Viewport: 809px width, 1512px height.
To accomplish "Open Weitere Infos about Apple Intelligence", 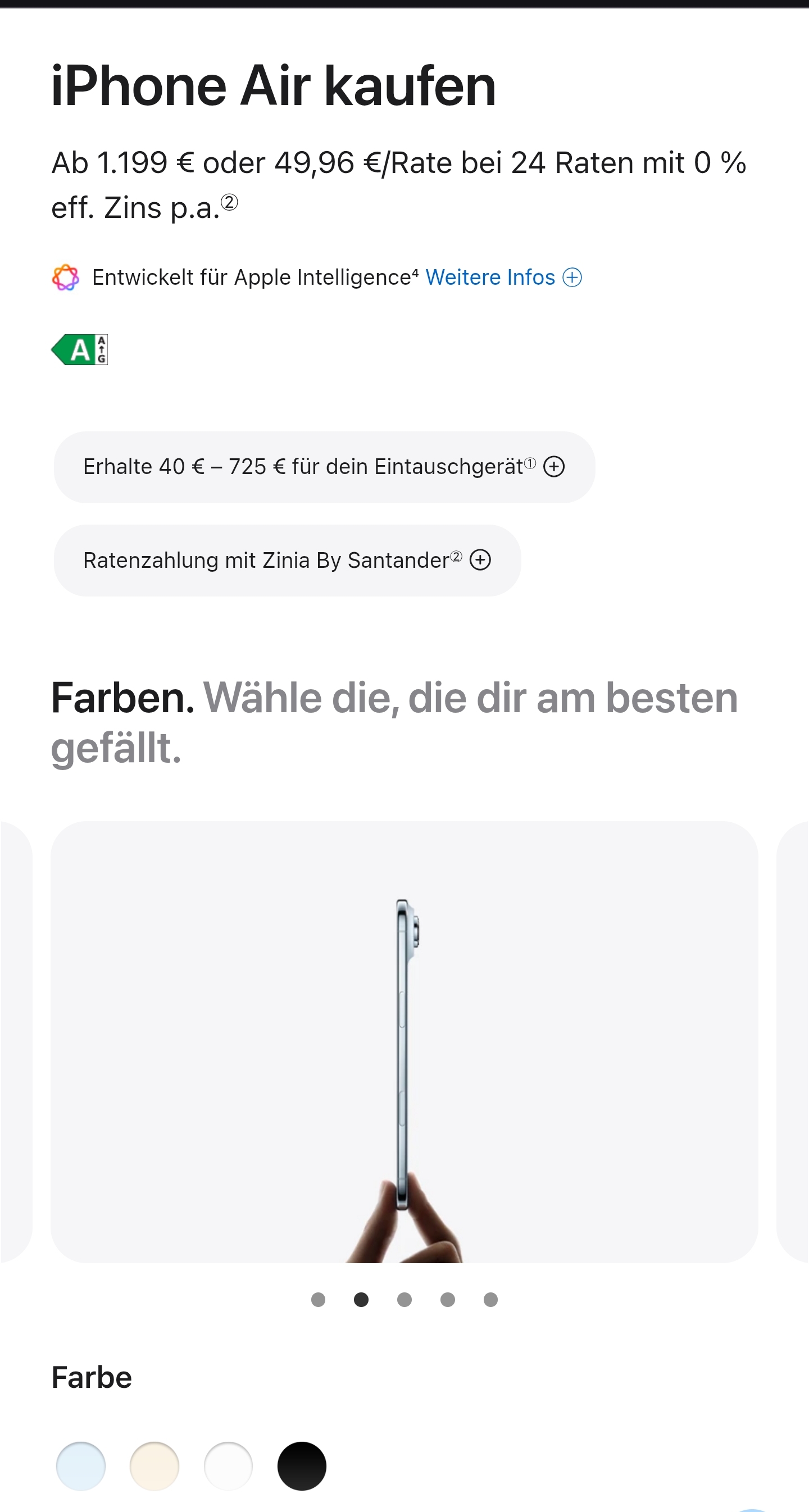I will coord(503,277).
